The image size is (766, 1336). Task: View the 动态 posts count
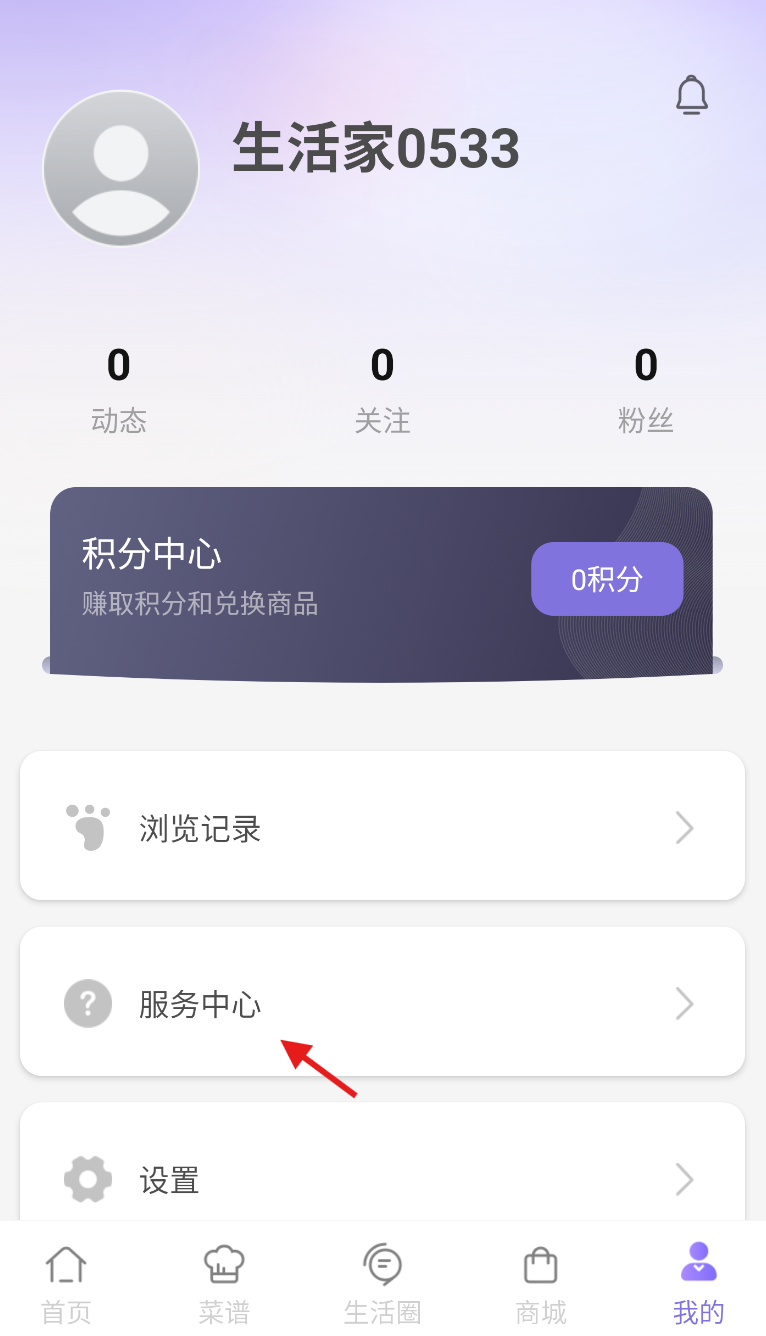pos(119,389)
